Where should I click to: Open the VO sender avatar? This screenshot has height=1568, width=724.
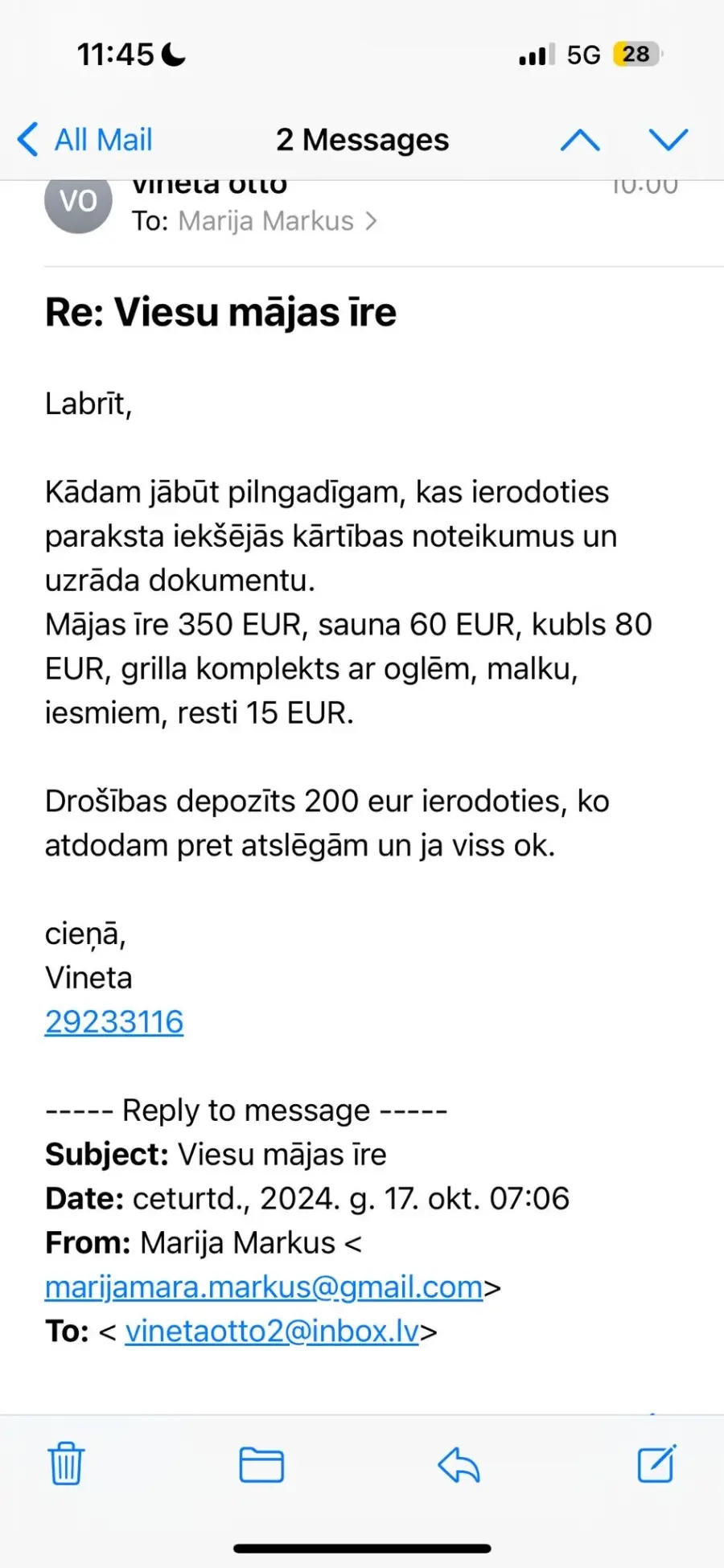[78, 203]
